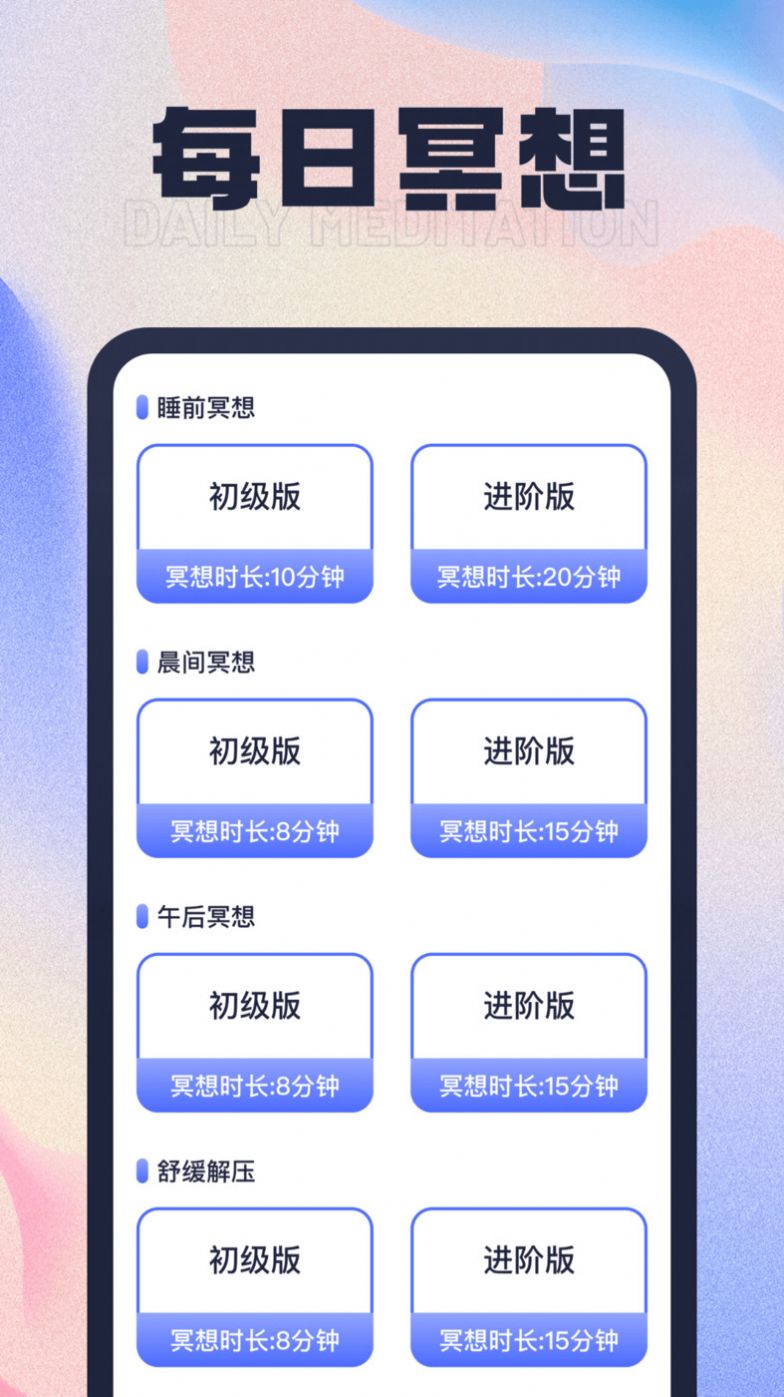The height and width of the screenshot is (1397, 784).
Task: Select the 睡前冥想 section heading
Action: tap(195, 408)
